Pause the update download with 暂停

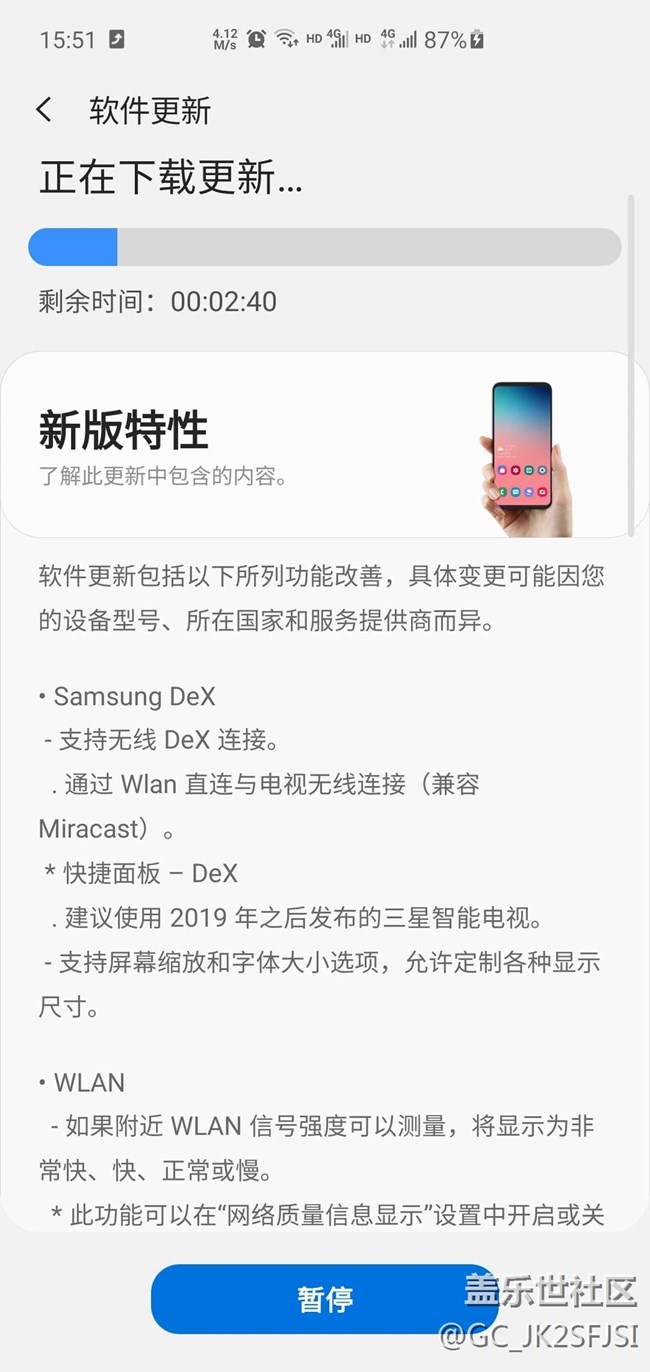pyautogui.click(x=325, y=1299)
